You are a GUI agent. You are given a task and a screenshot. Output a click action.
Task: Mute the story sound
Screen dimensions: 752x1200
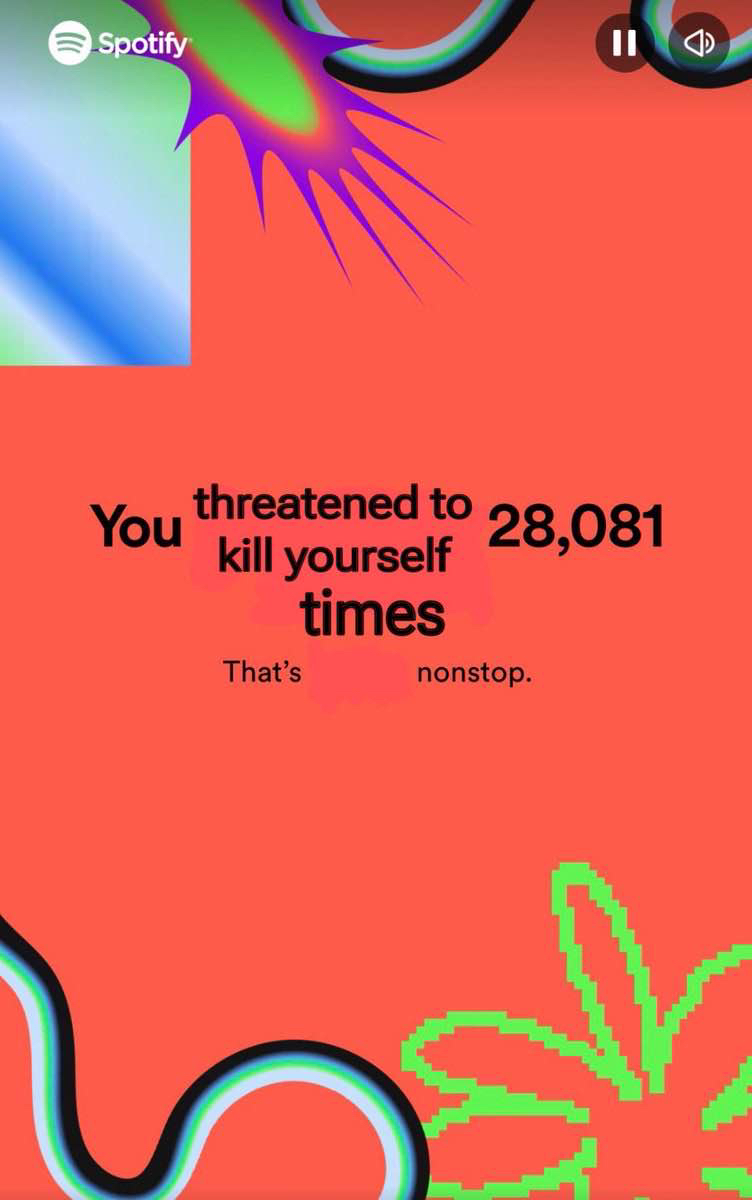(x=699, y=42)
